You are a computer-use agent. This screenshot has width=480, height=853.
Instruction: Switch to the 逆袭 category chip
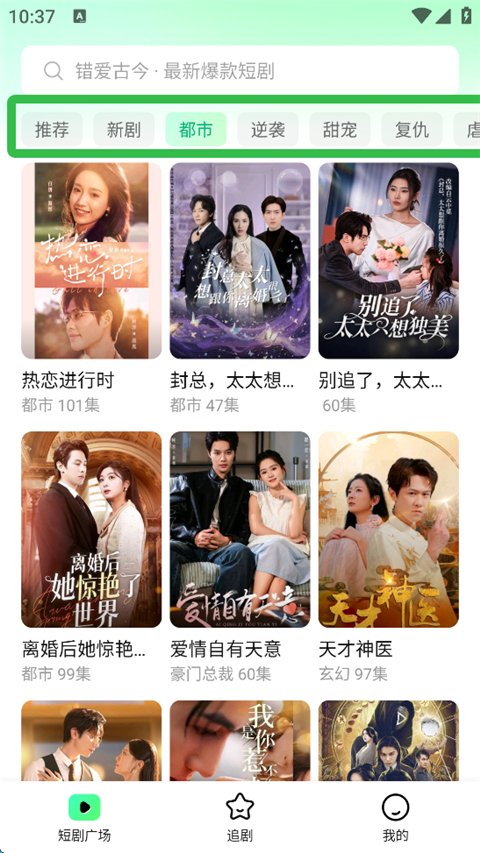pyautogui.click(x=268, y=129)
